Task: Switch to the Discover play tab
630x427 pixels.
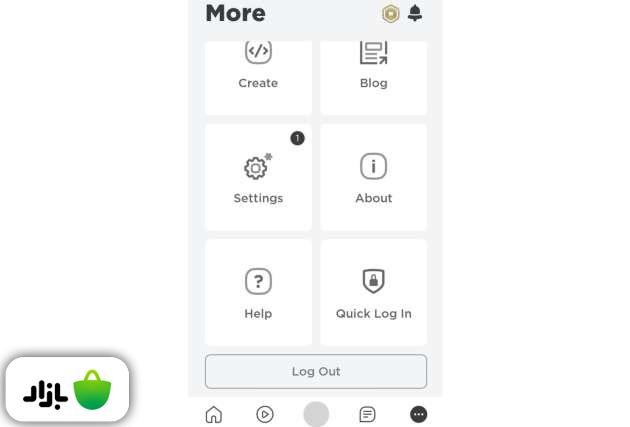Action: pos(265,414)
